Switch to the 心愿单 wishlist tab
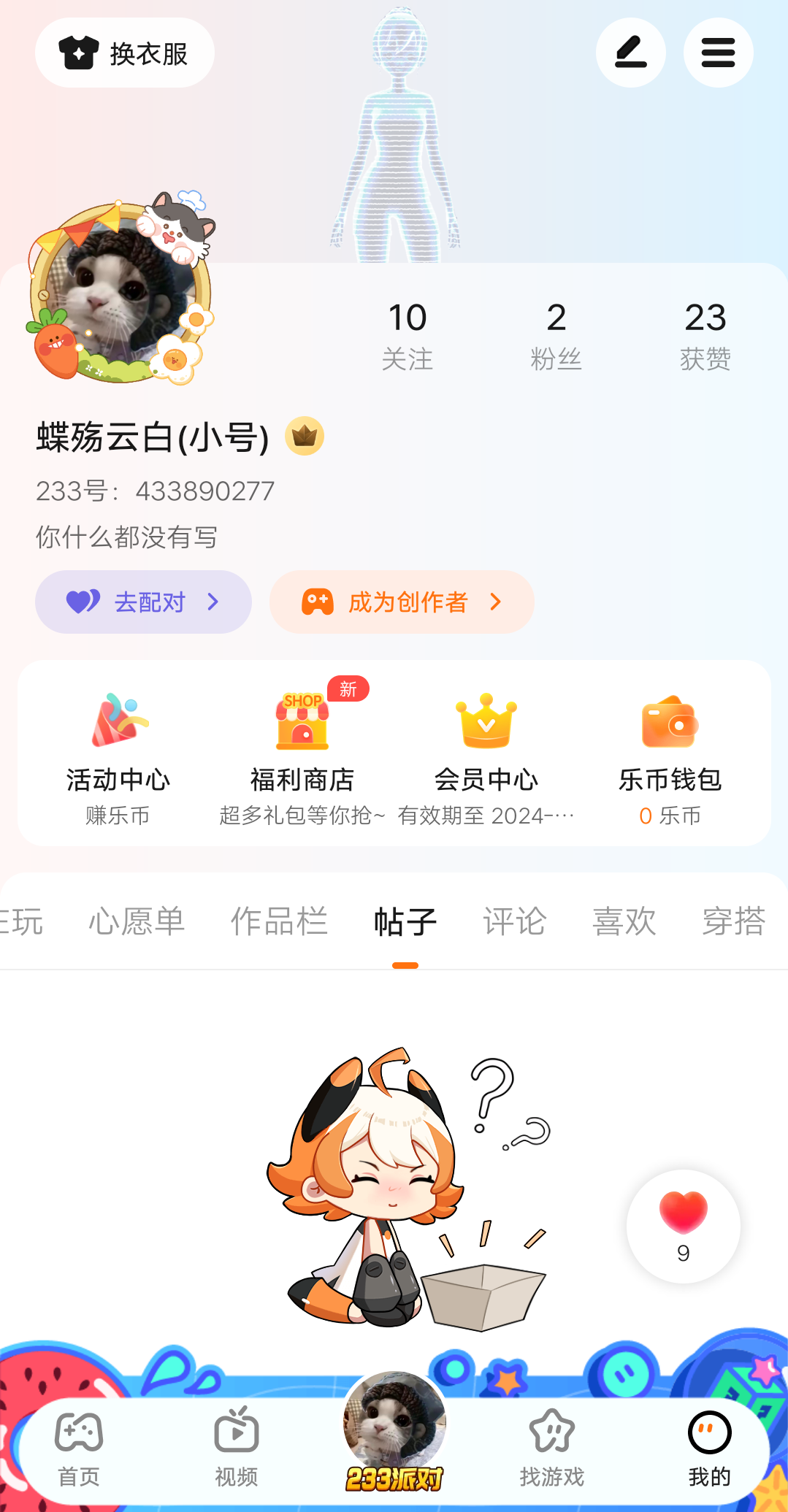This screenshot has height=1512, width=788. 137,921
